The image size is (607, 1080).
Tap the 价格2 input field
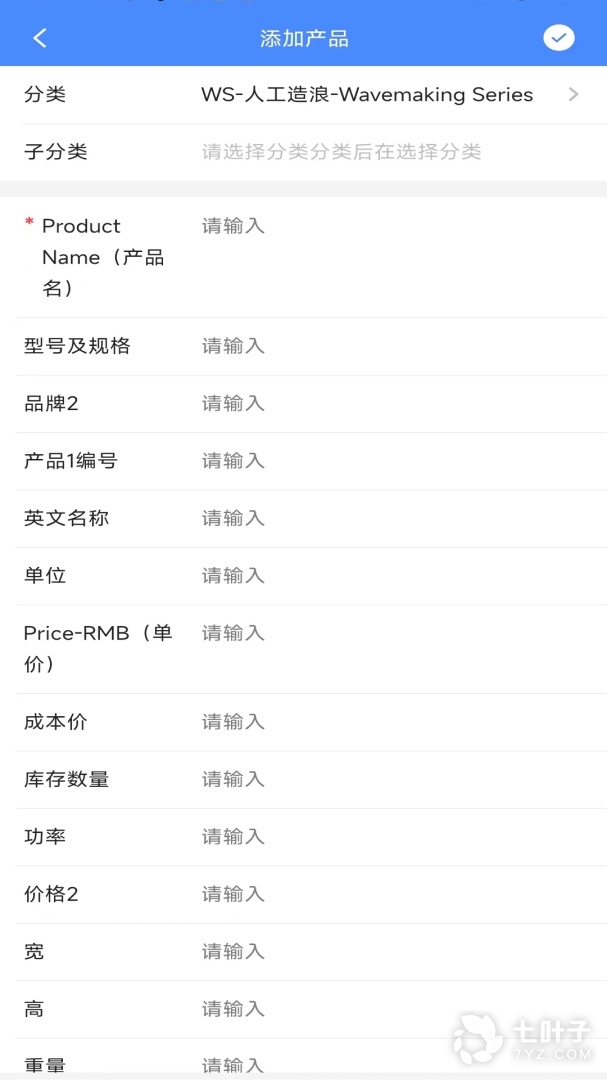(x=390, y=894)
